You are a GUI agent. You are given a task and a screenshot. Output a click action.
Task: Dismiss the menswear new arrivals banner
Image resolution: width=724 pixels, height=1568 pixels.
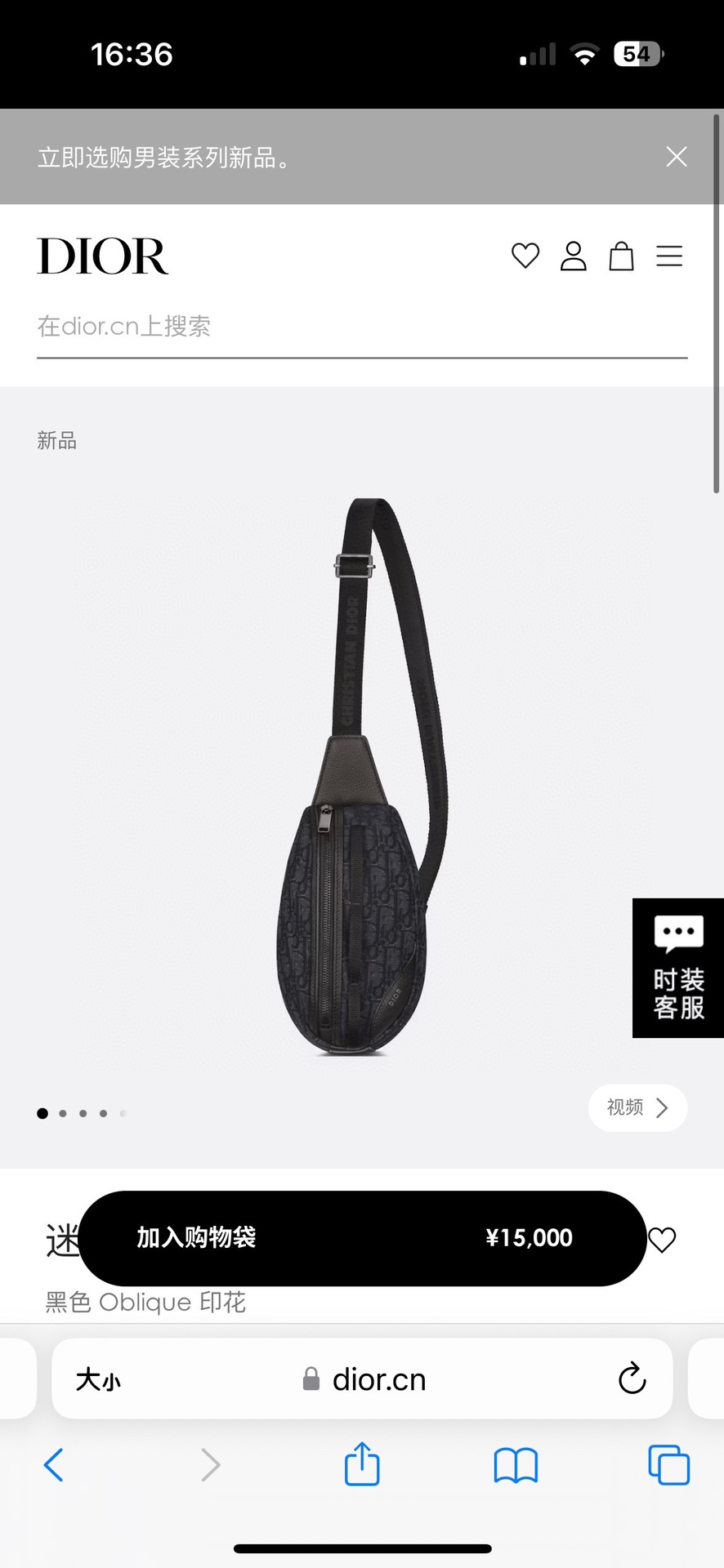[677, 157]
